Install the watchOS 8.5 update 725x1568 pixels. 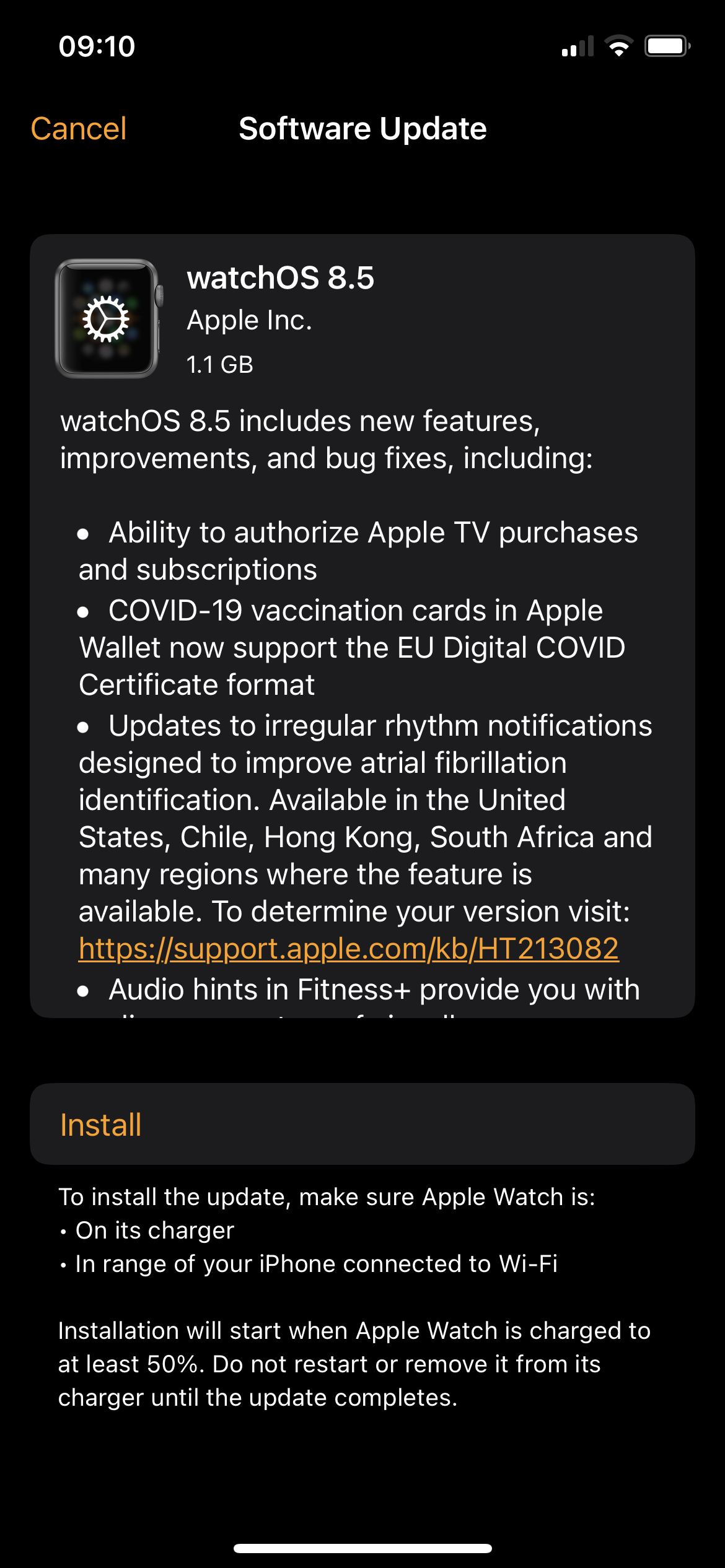pyautogui.click(x=101, y=1125)
